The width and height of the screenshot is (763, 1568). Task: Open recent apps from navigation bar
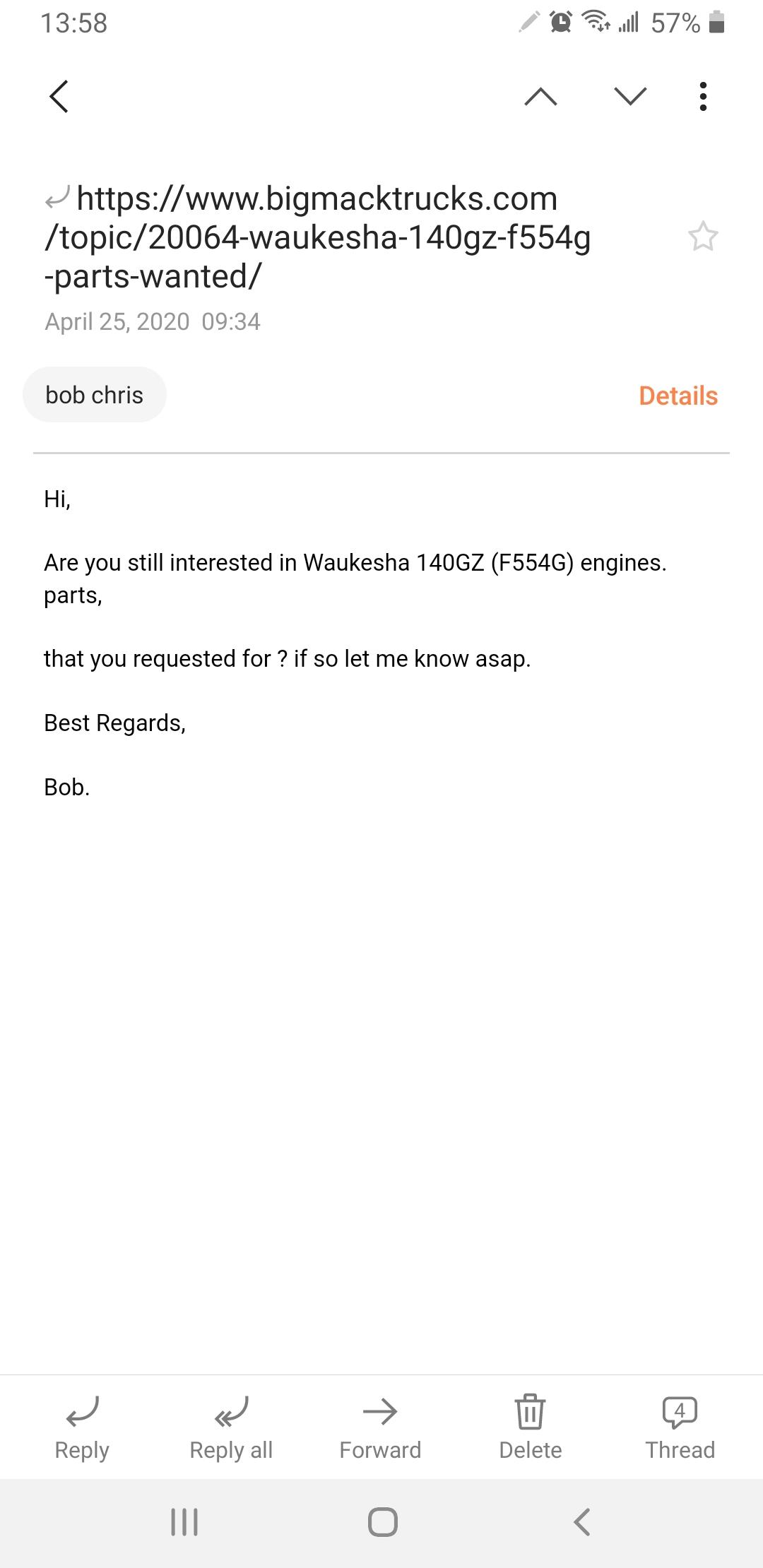(x=184, y=1522)
